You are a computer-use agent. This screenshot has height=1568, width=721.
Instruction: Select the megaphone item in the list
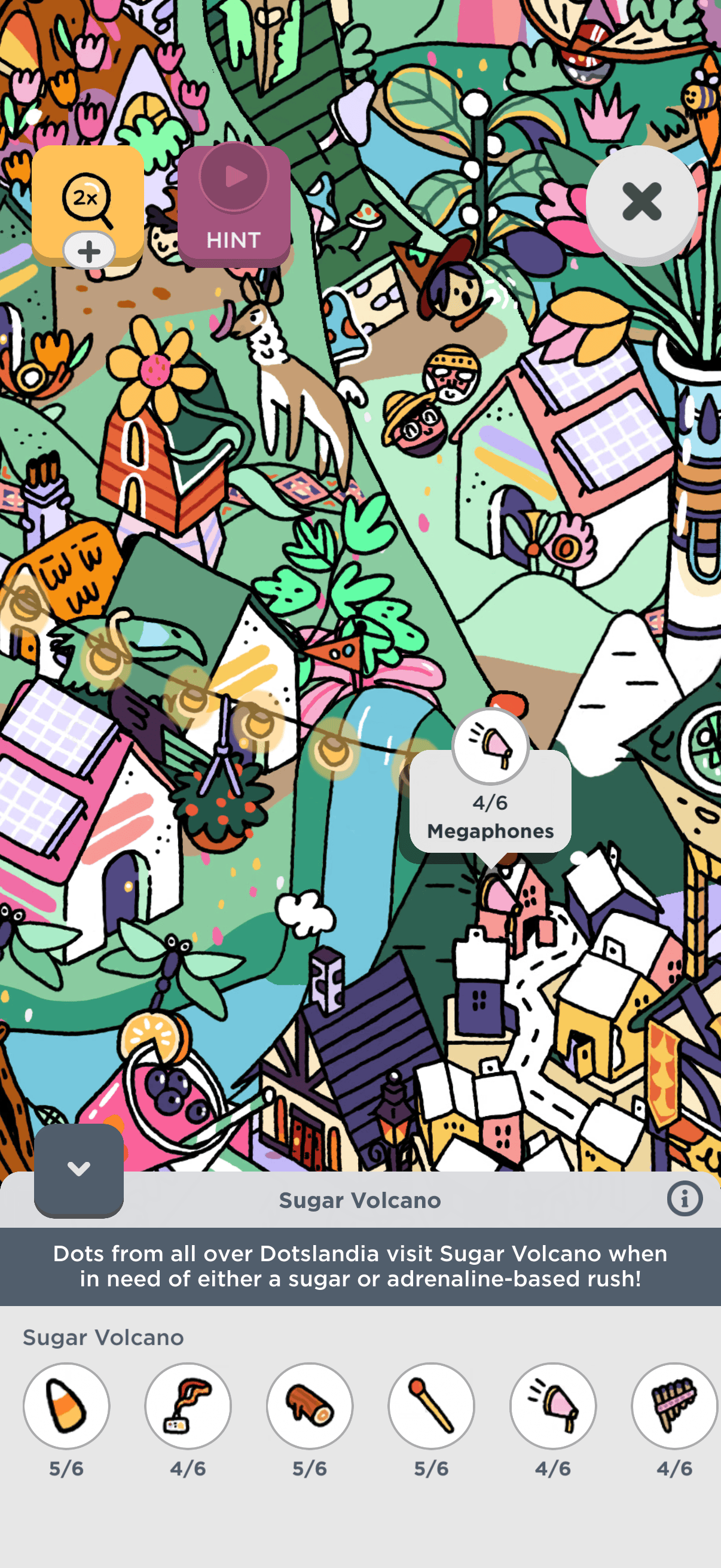(552, 1405)
